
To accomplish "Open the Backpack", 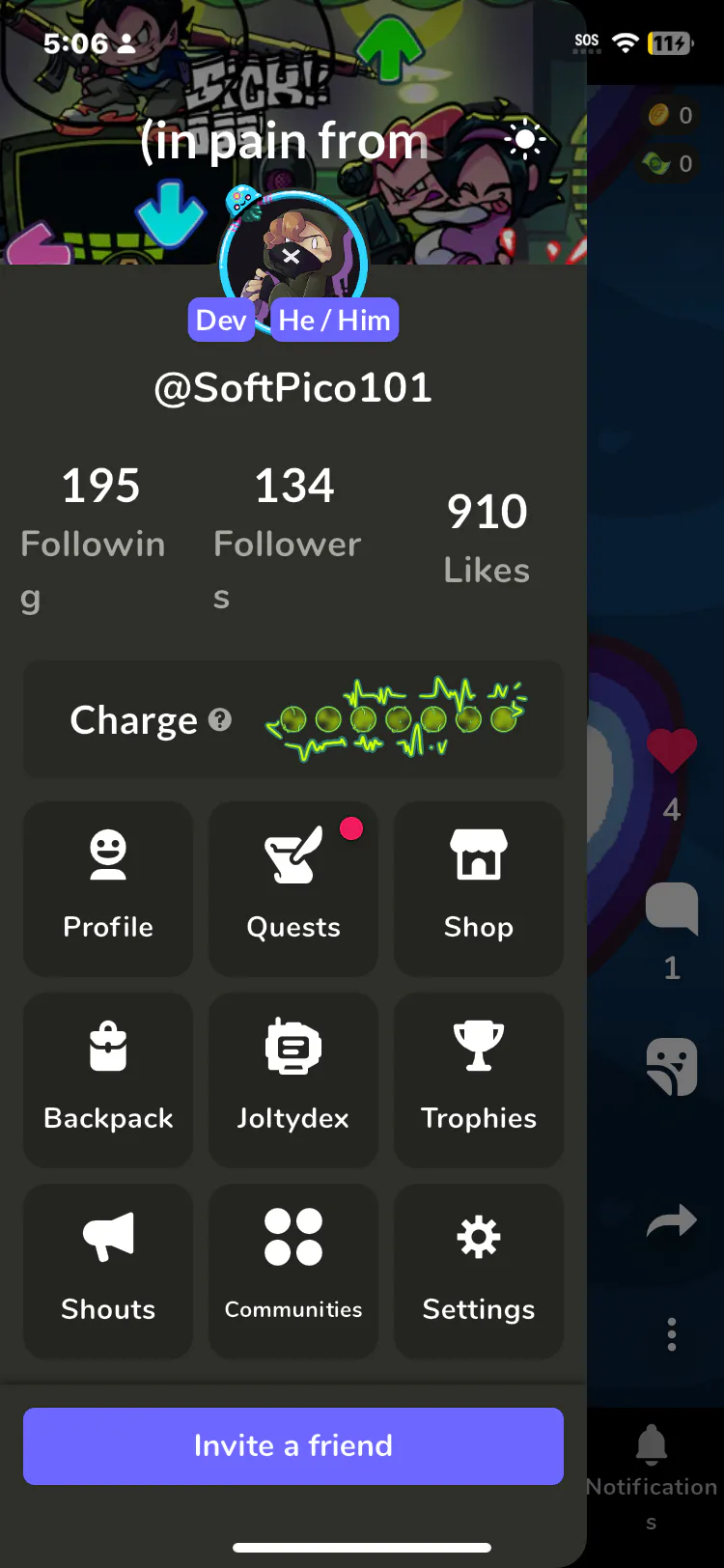I will coord(108,1078).
